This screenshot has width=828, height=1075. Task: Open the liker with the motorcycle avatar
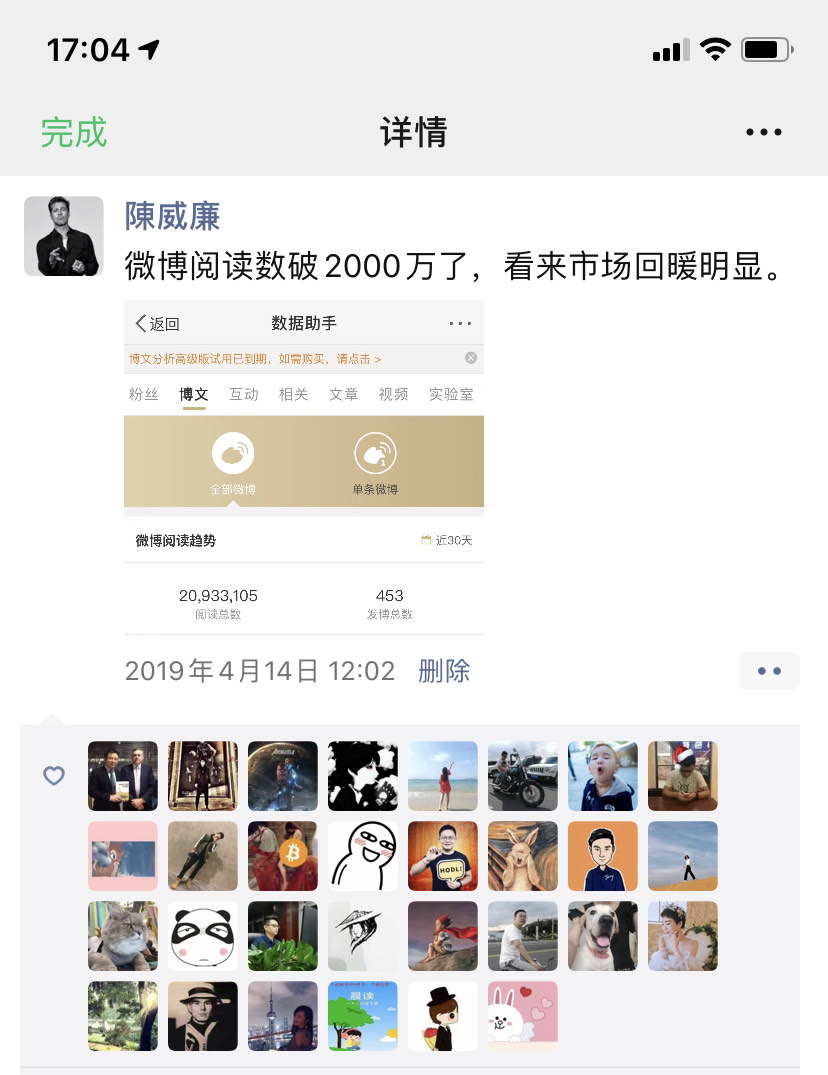click(523, 776)
